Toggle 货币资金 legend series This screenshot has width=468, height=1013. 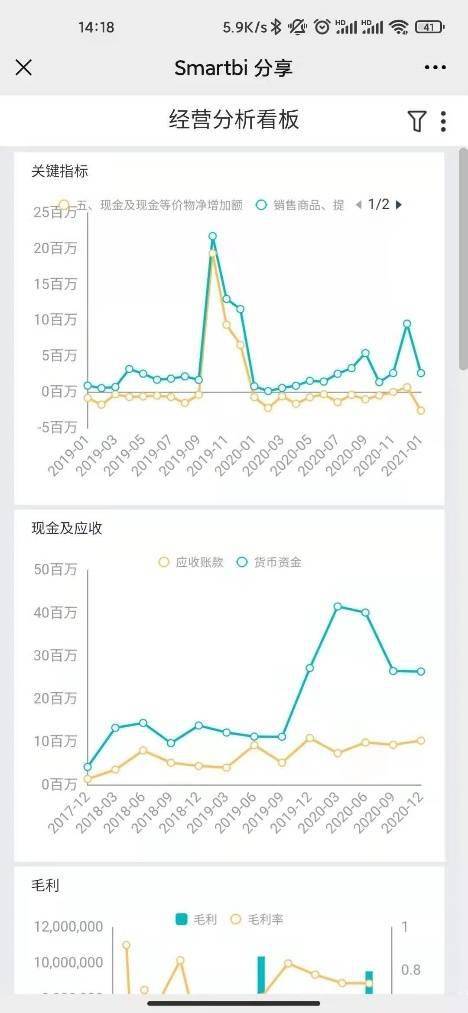coord(269,562)
